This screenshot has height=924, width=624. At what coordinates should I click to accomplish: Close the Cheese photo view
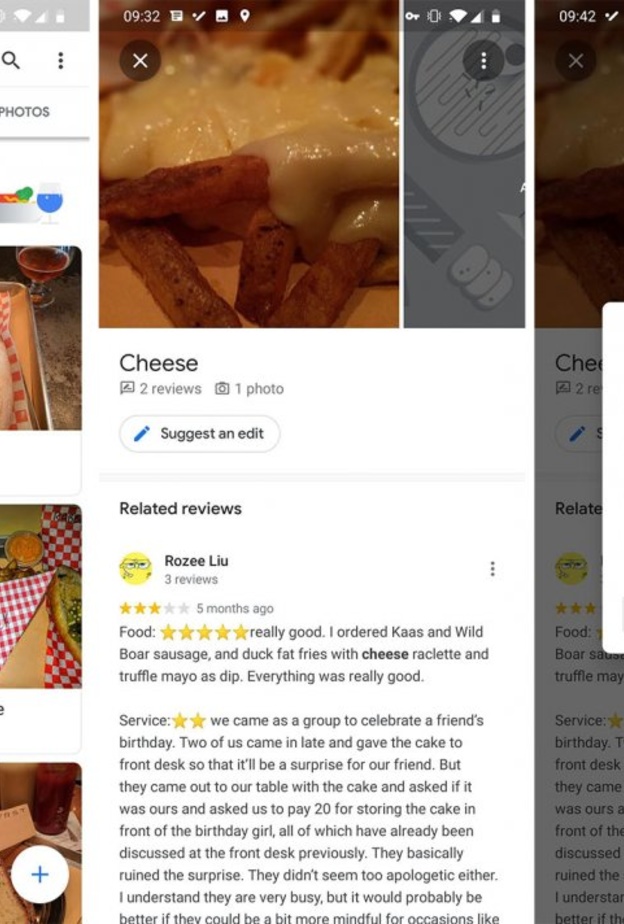click(x=140, y=61)
